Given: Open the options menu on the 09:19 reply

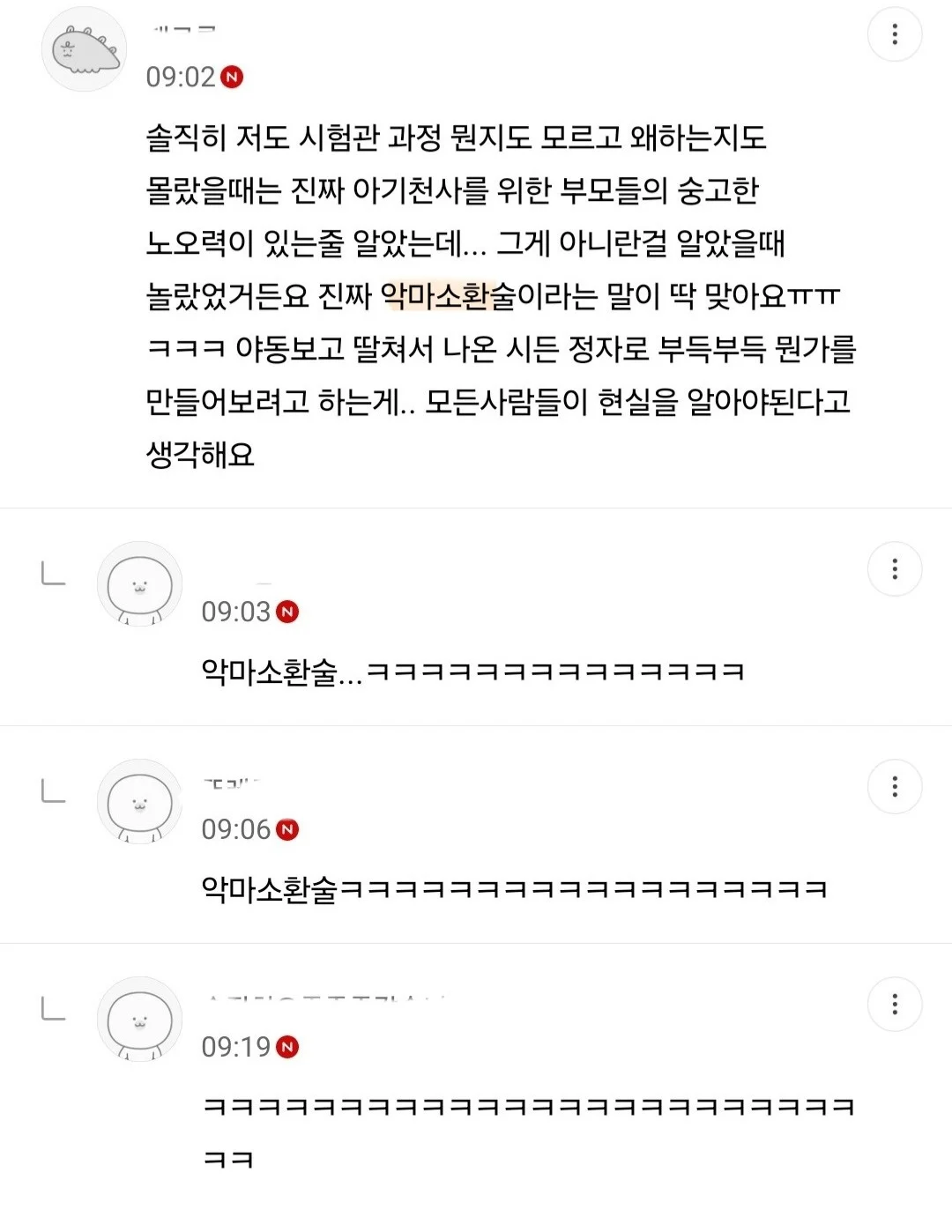Looking at the screenshot, I should point(895,1005).
